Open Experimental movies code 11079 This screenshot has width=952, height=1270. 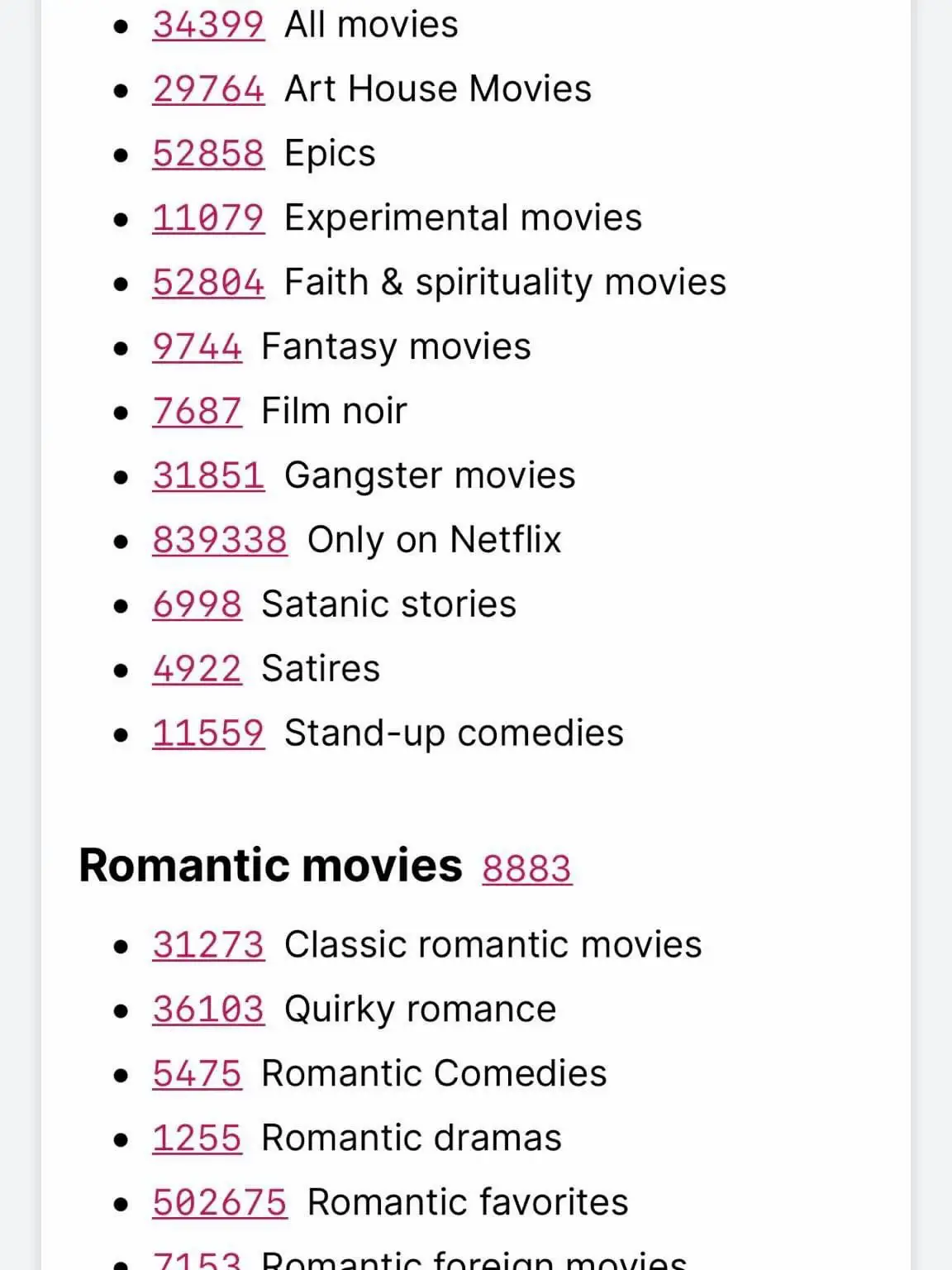click(x=208, y=217)
